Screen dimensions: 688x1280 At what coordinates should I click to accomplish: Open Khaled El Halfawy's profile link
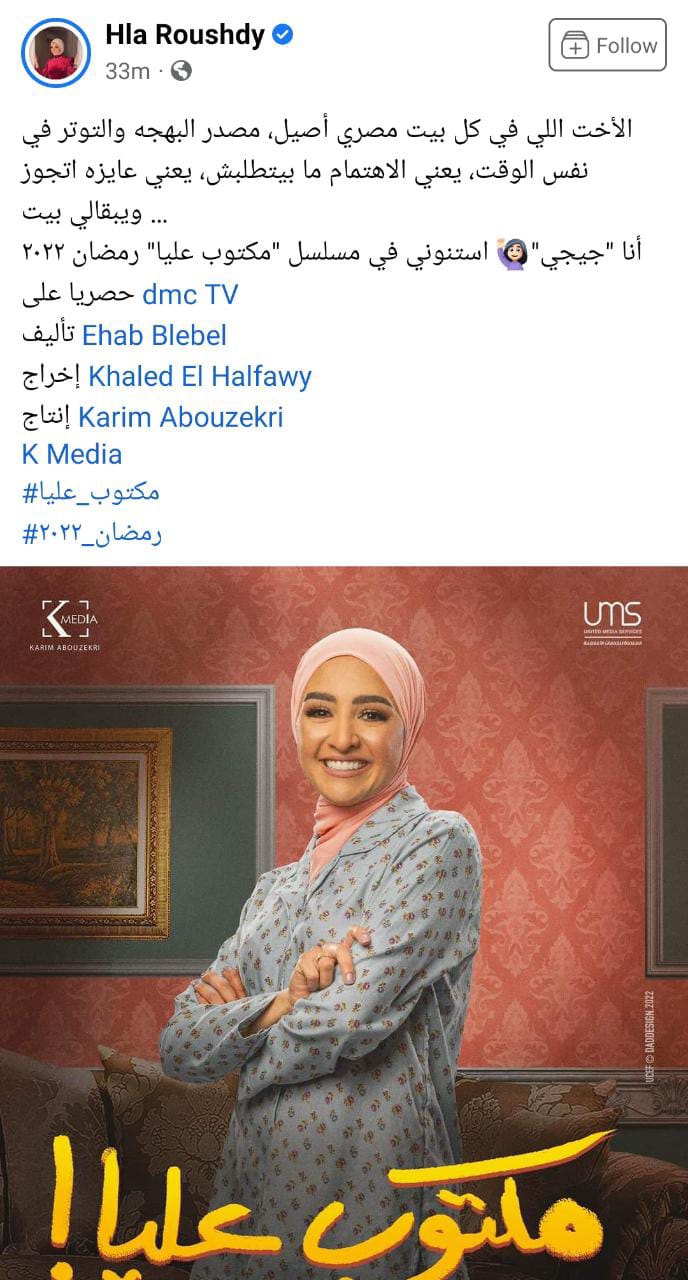click(x=200, y=376)
